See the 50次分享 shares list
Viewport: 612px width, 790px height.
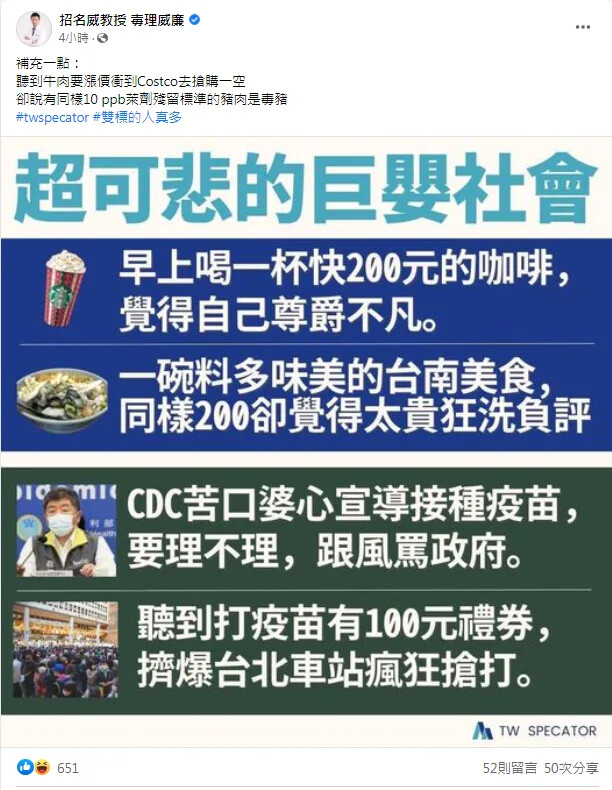coord(572,768)
